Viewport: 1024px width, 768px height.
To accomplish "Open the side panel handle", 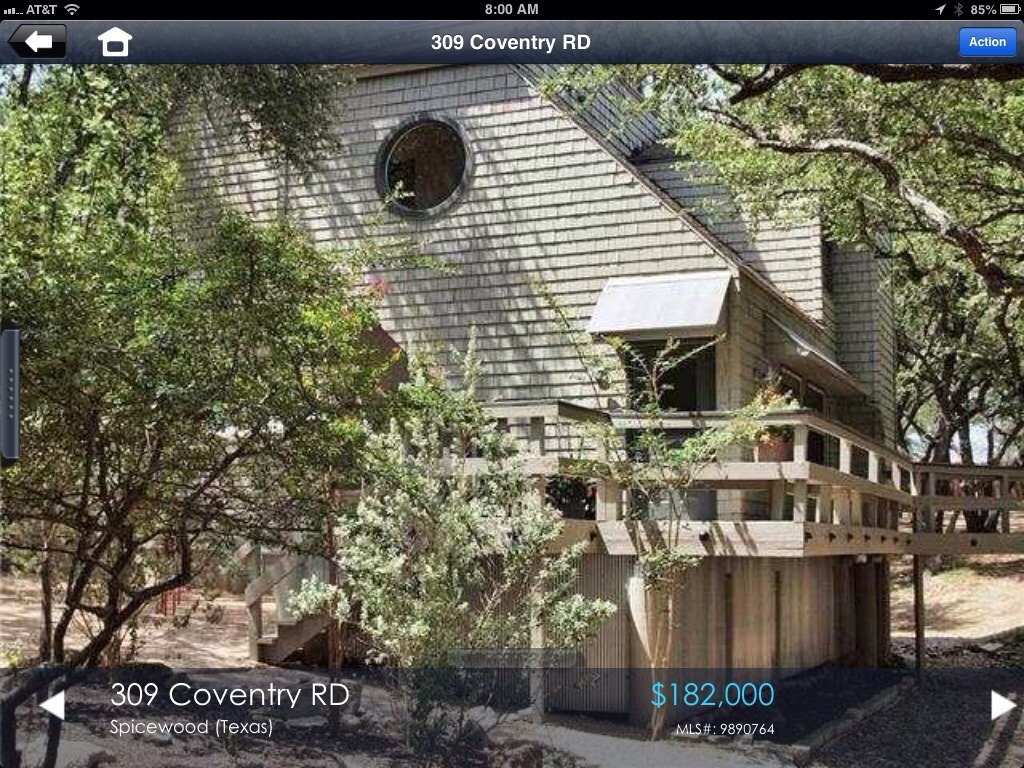I will pos(9,394).
